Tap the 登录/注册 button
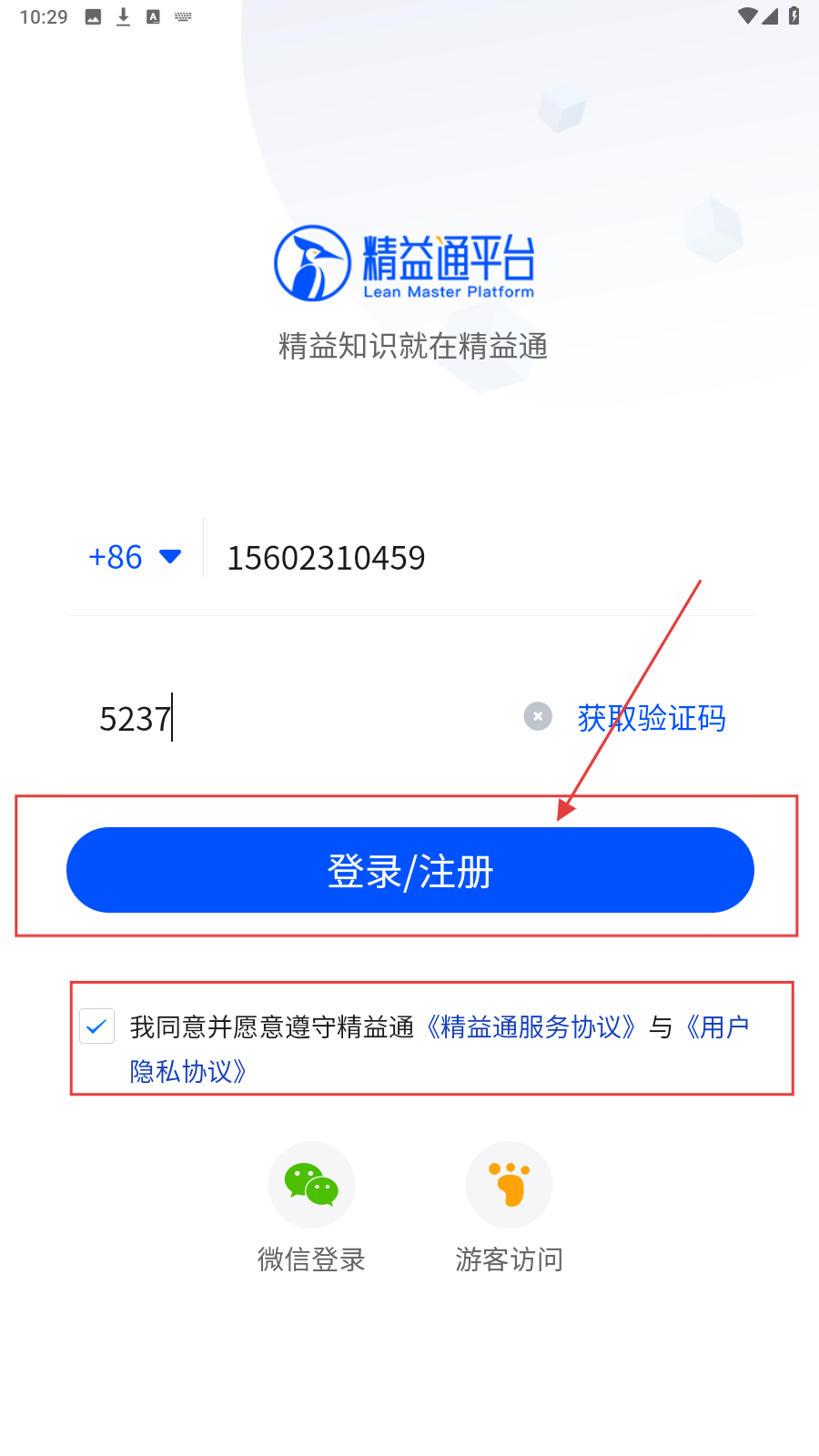The height and width of the screenshot is (1456, 819). pos(409,870)
